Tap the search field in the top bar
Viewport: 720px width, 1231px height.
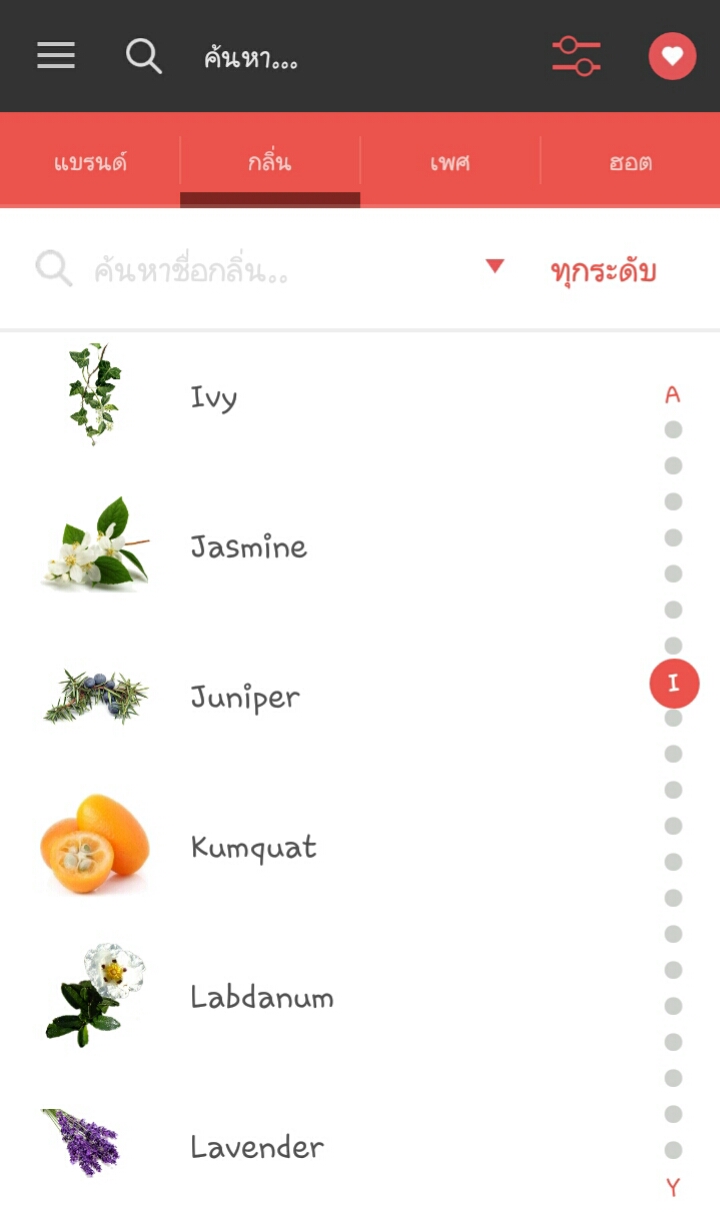point(300,57)
